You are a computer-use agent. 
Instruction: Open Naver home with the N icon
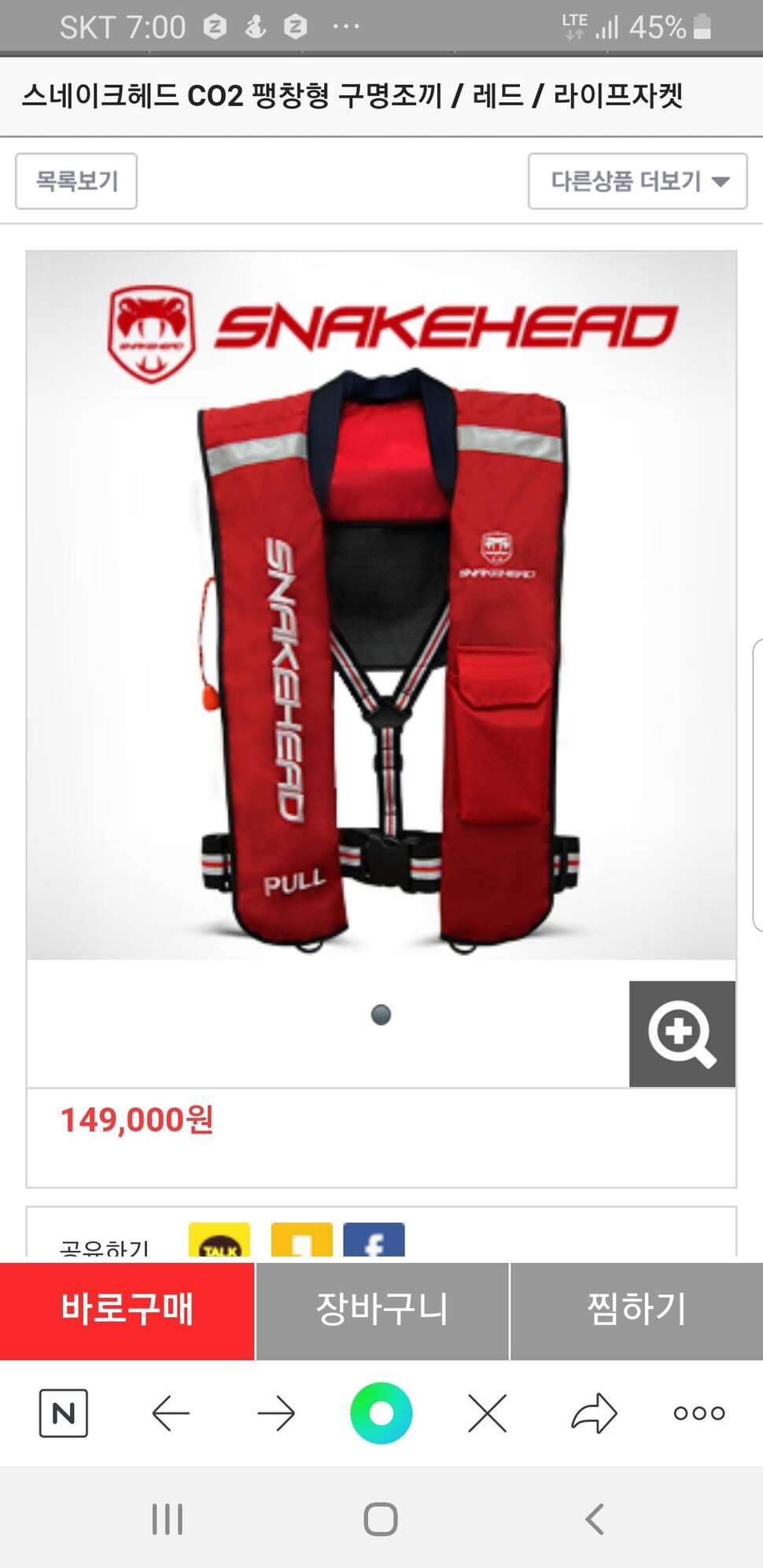point(64,1413)
